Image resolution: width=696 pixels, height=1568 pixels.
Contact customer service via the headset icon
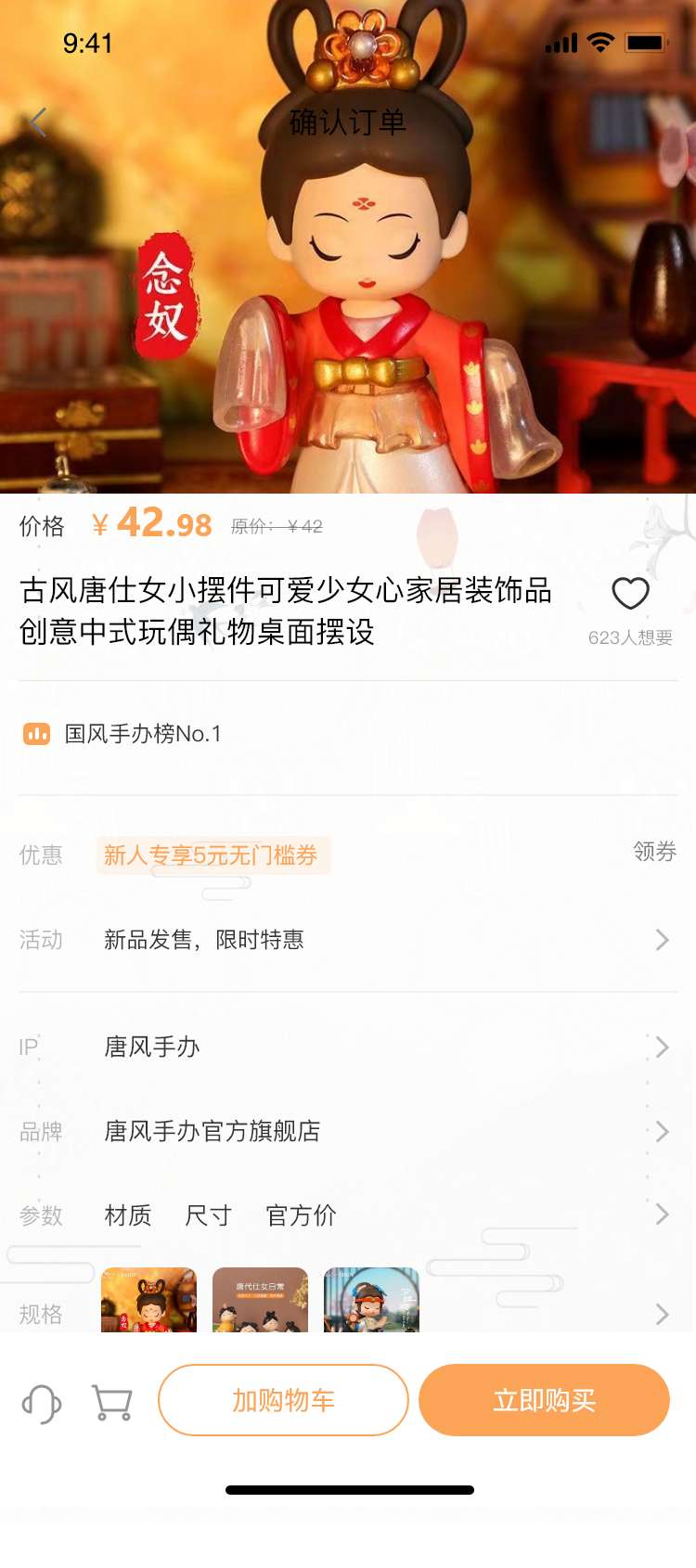tap(42, 1403)
